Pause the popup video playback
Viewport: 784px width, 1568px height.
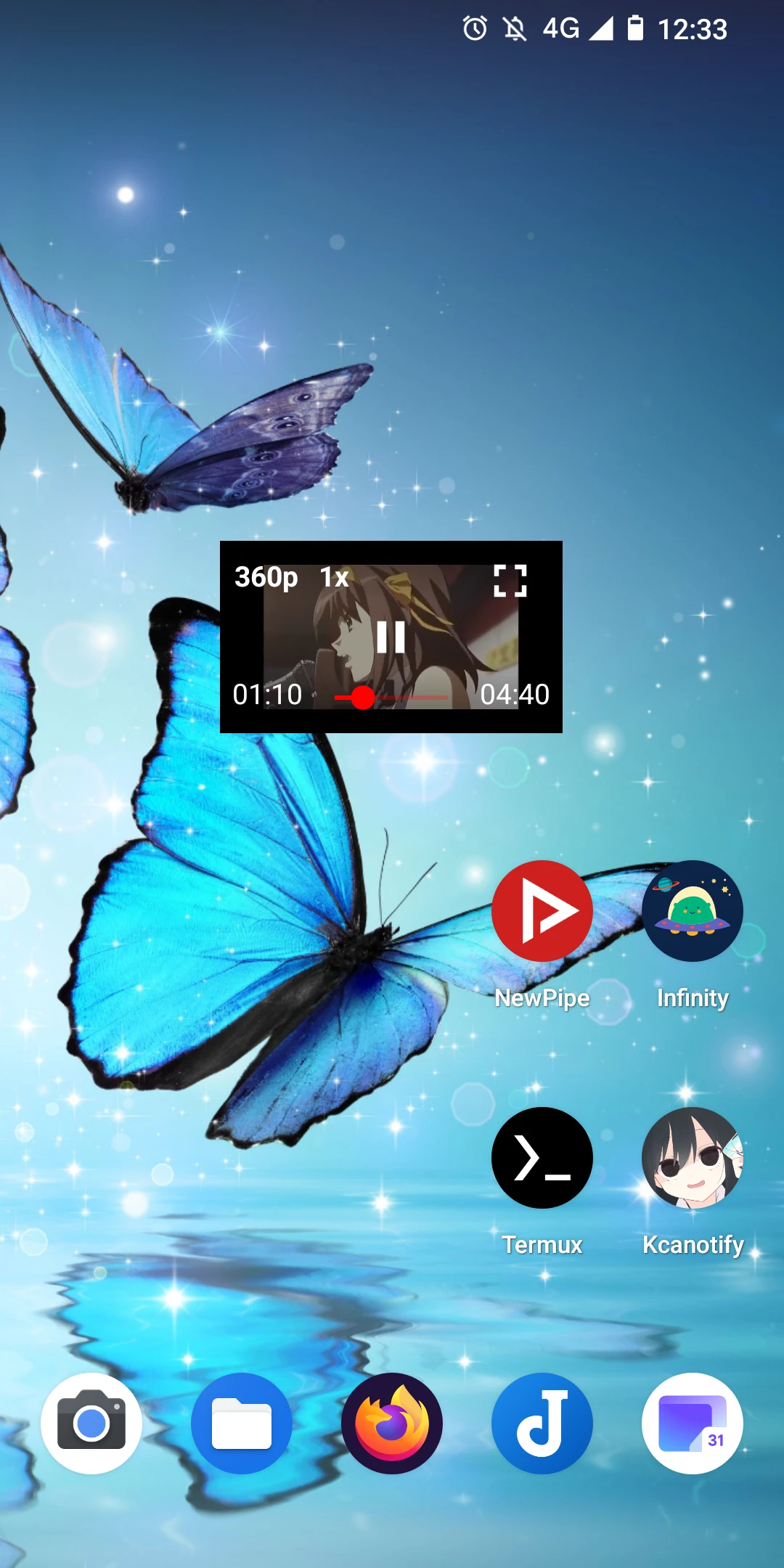(x=391, y=637)
